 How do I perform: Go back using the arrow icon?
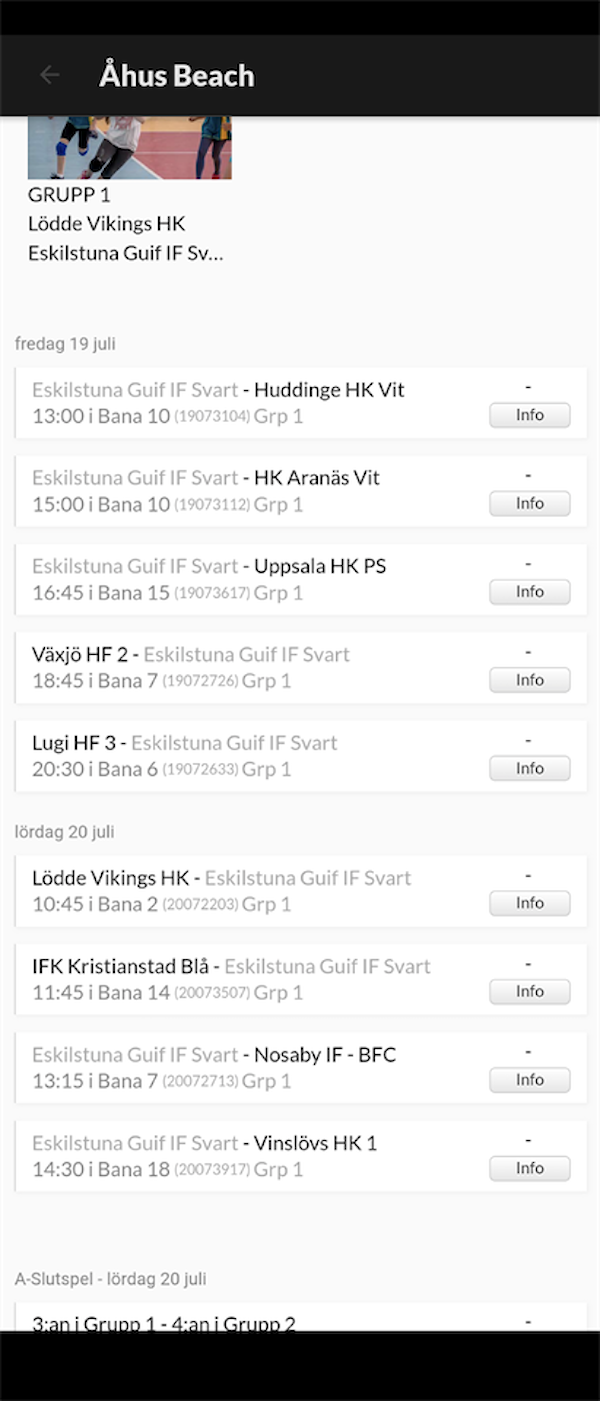[x=49, y=75]
